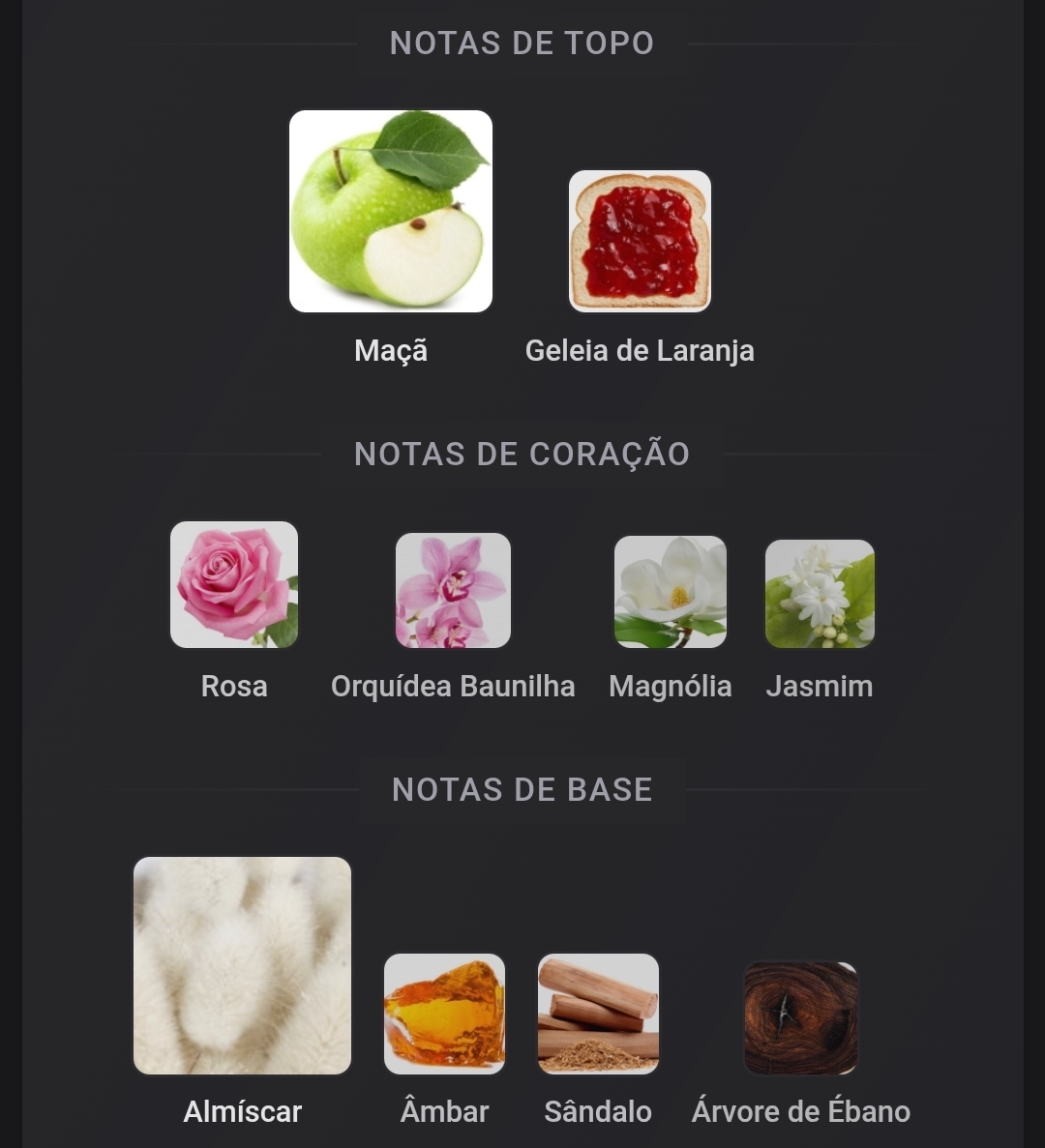Viewport: 1045px width, 1148px height.
Task: Open the Maçã note tile
Action: point(391,212)
